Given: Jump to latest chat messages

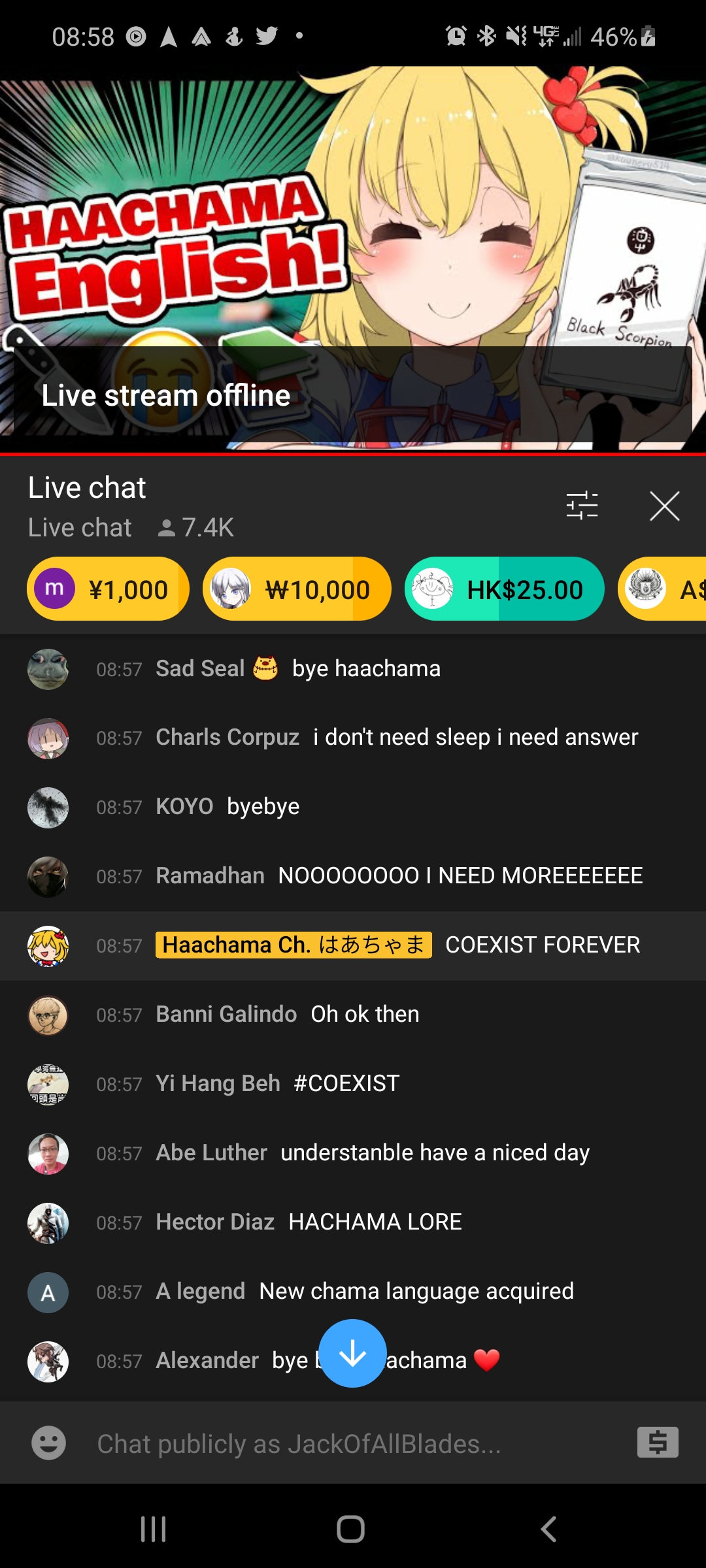Looking at the screenshot, I should tap(352, 1353).
